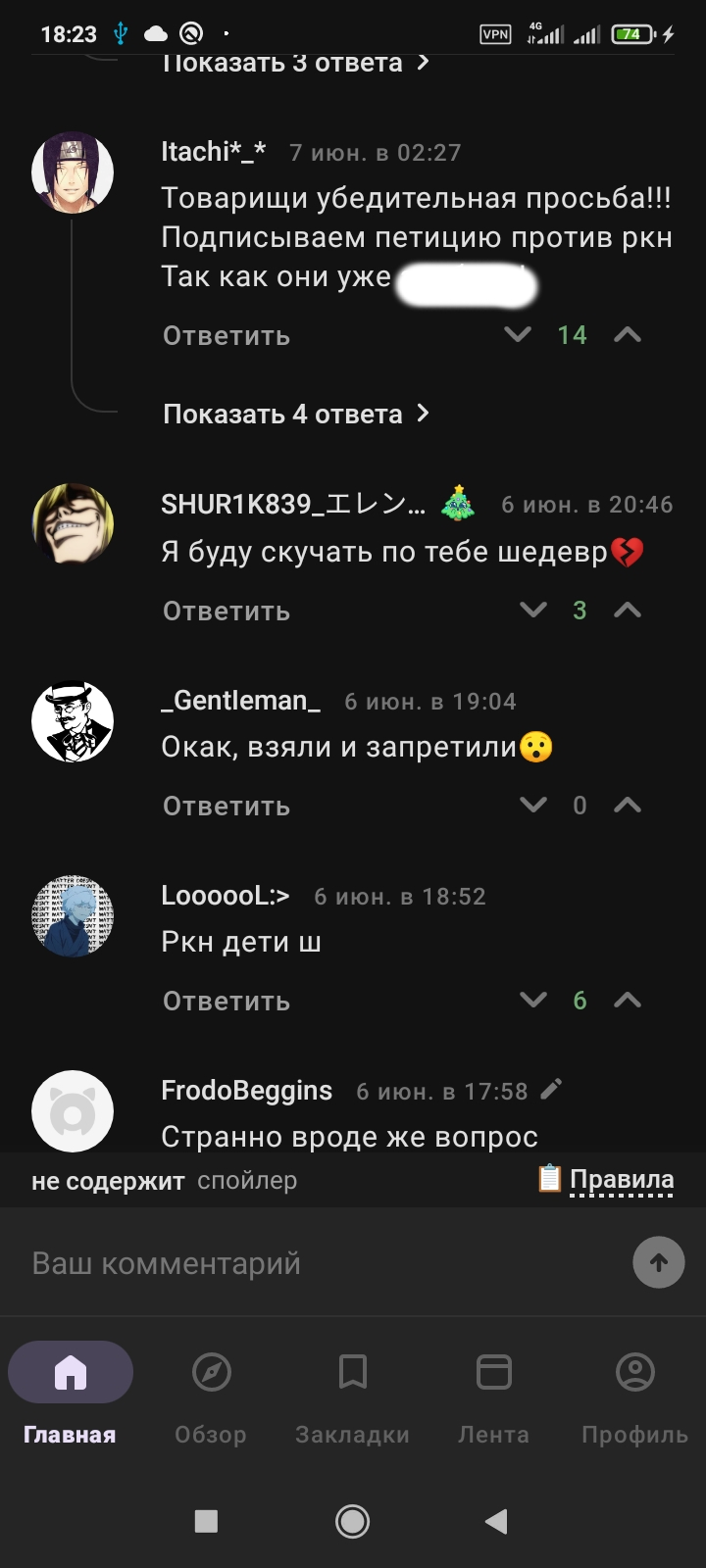Upvote SHUR1K839's comment
Screen dimensions: 706x1568
628,611
